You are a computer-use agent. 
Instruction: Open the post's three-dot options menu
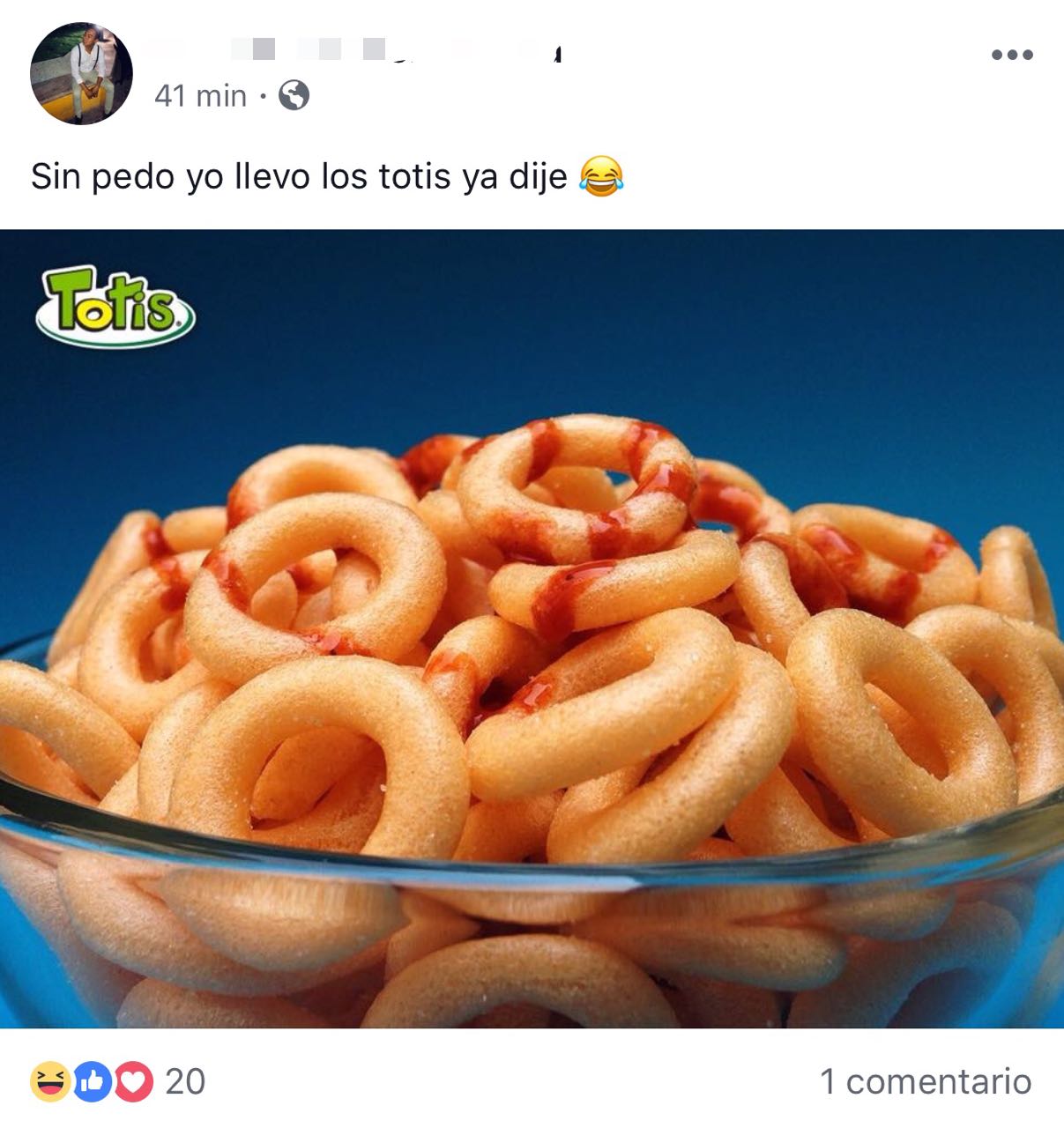[x=1011, y=55]
